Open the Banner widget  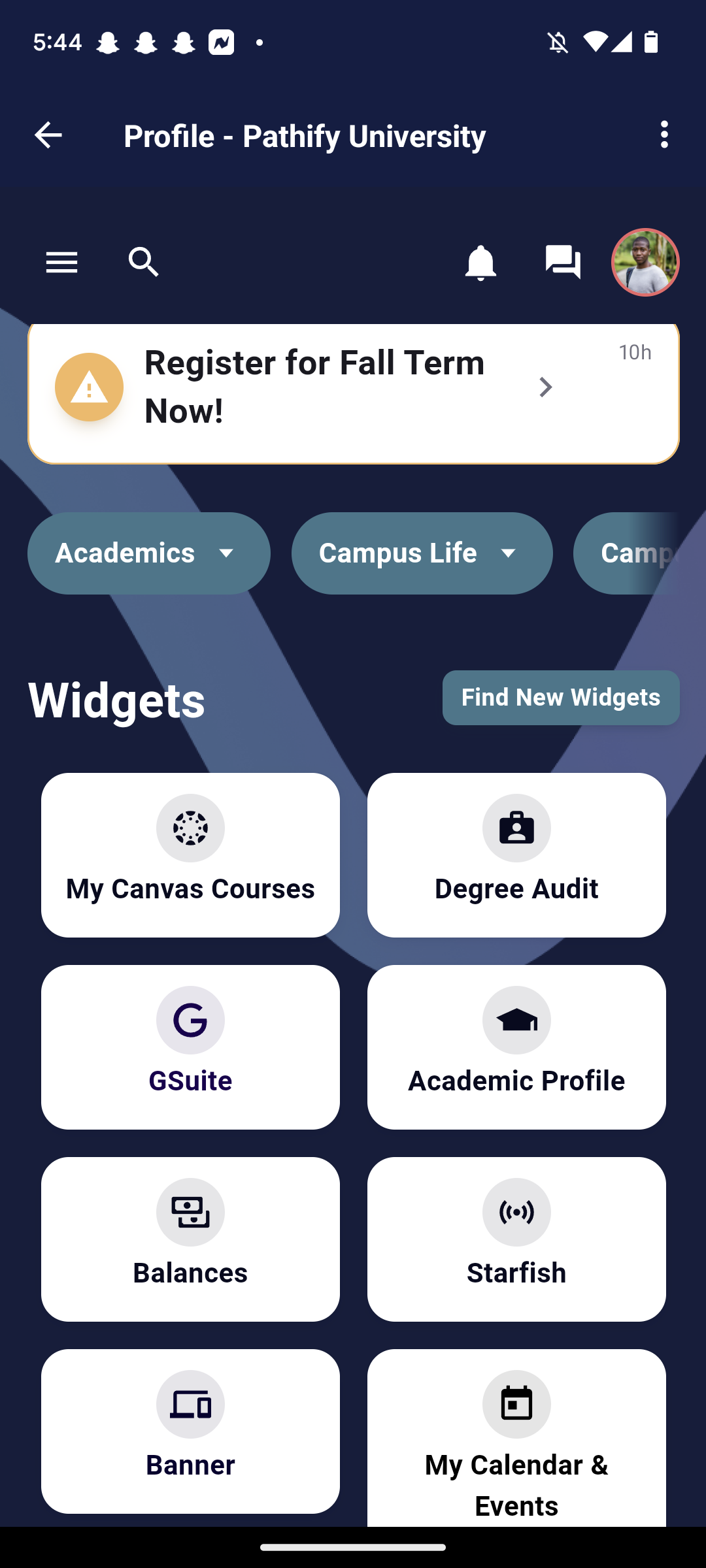[x=190, y=1431]
